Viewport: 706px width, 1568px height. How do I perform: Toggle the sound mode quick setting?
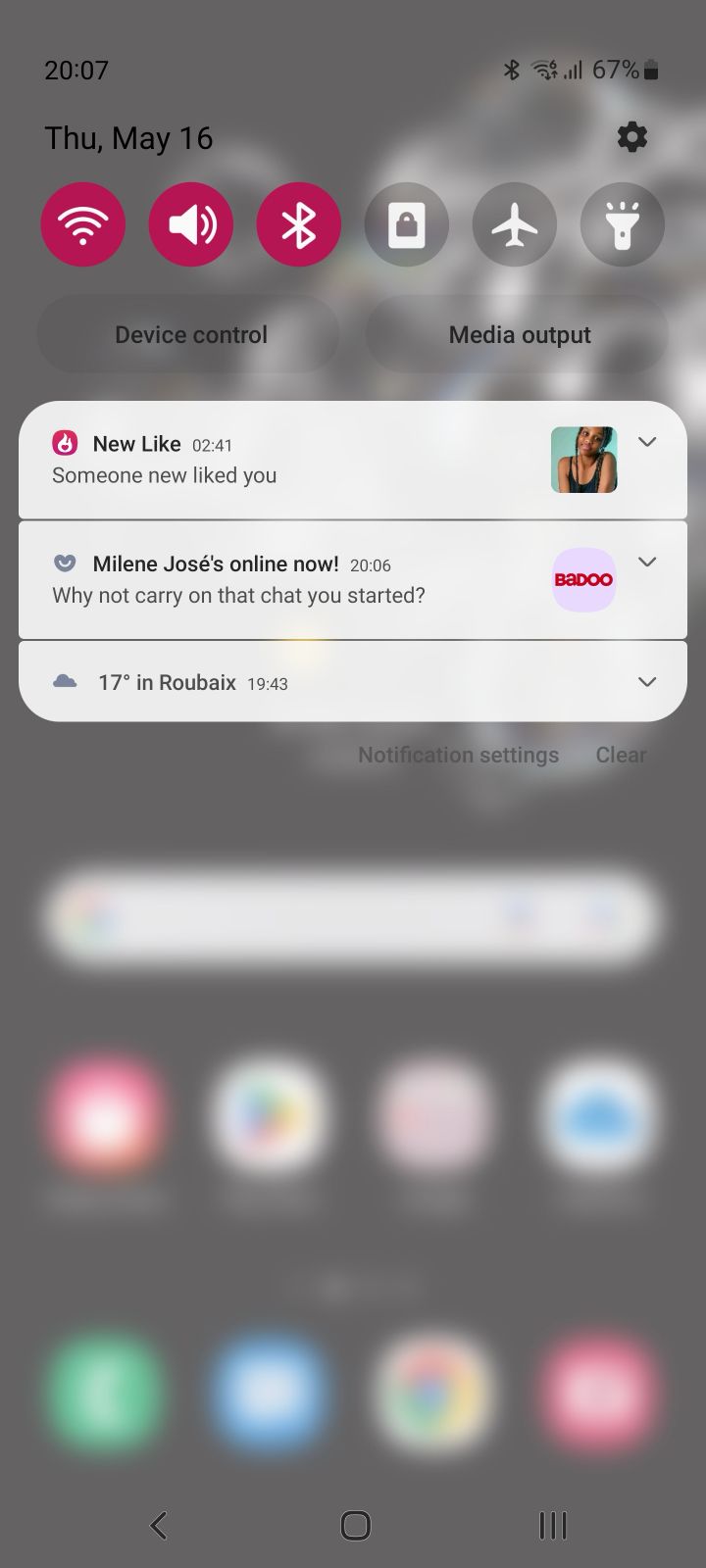[191, 224]
